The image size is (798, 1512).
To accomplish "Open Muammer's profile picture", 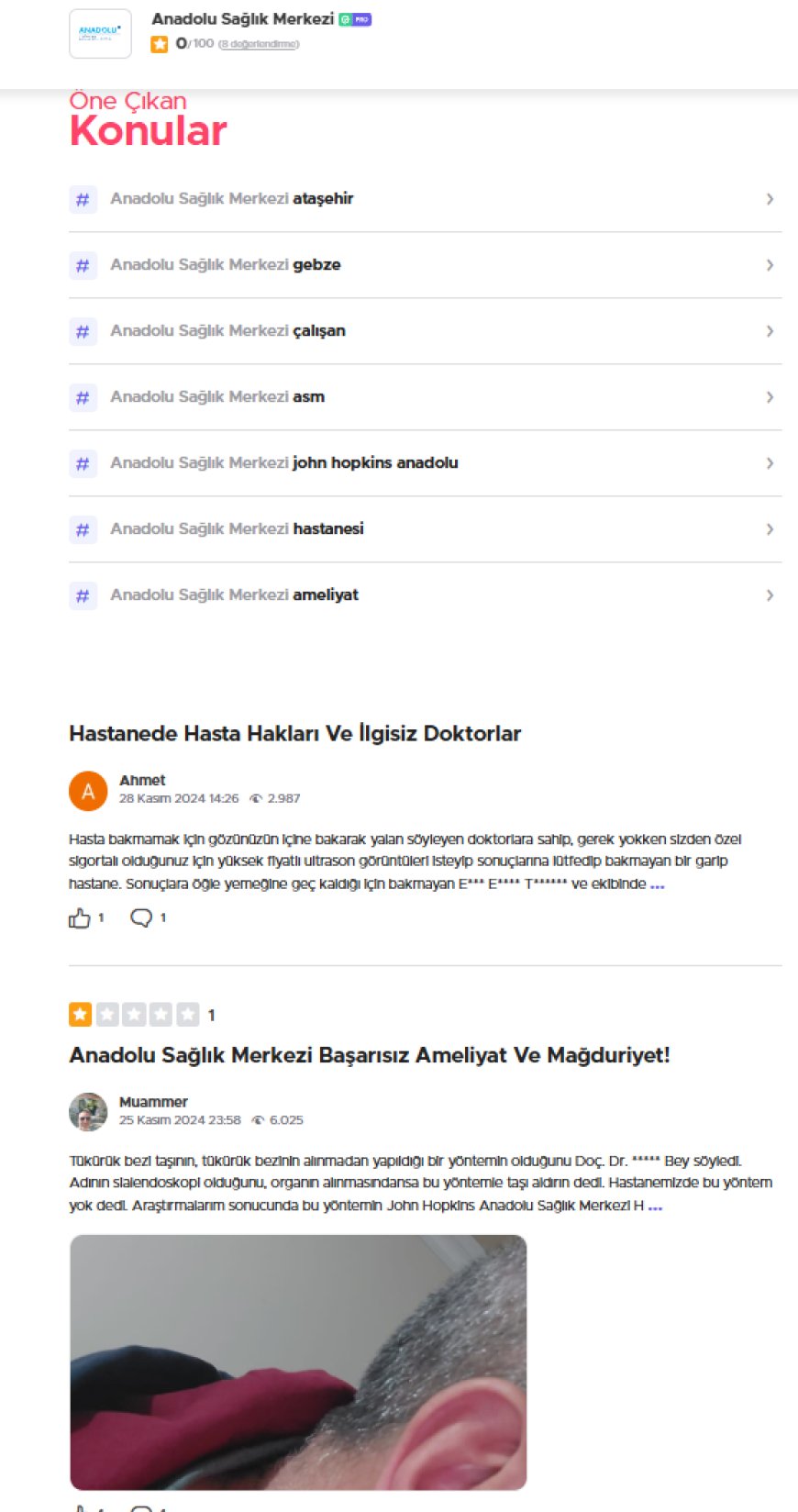I will pos(88,1112).
